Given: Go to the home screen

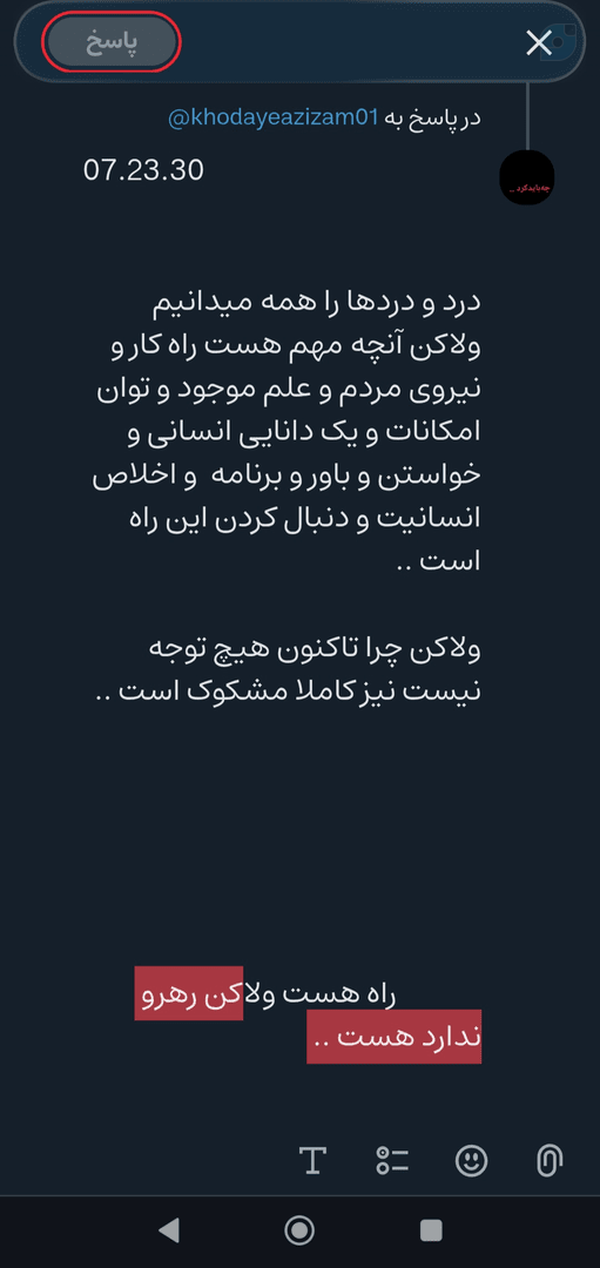Looking at the screenshot, I should click(299, 1230).
